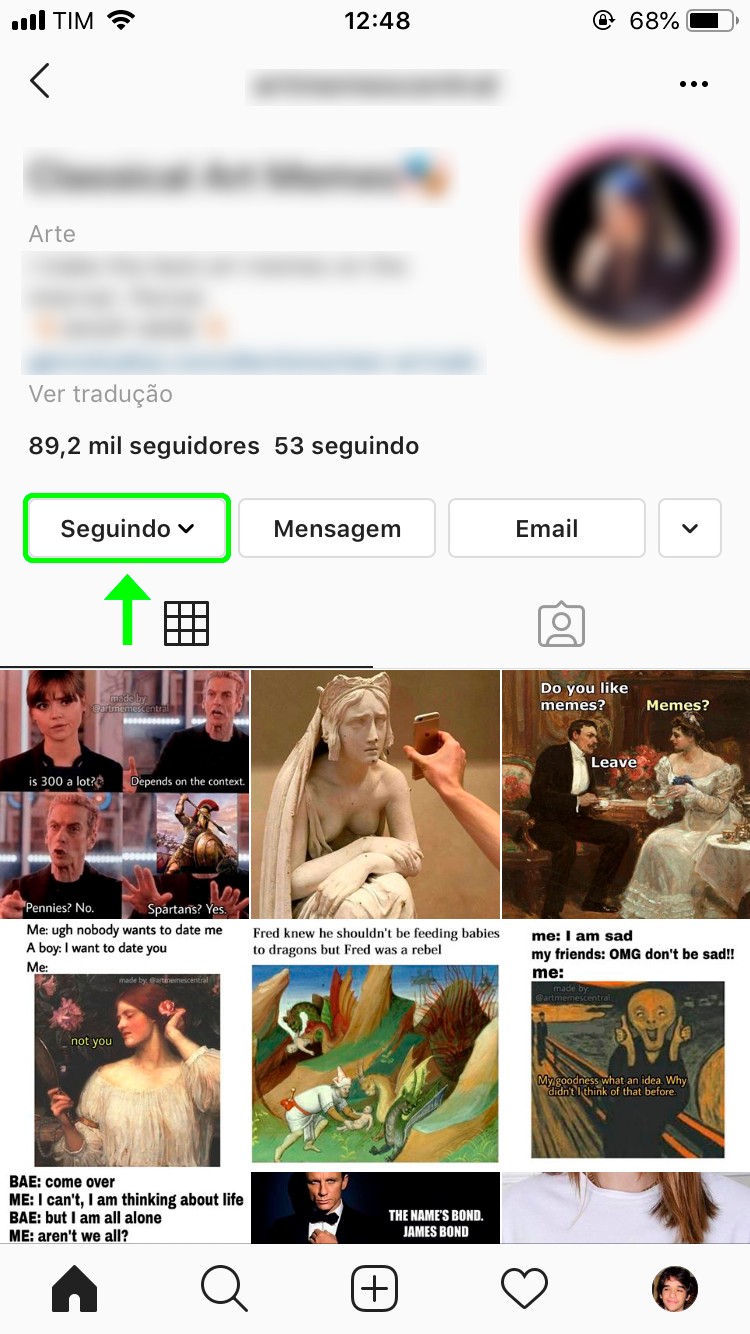Open the activity heart tab

[524, 1288]
